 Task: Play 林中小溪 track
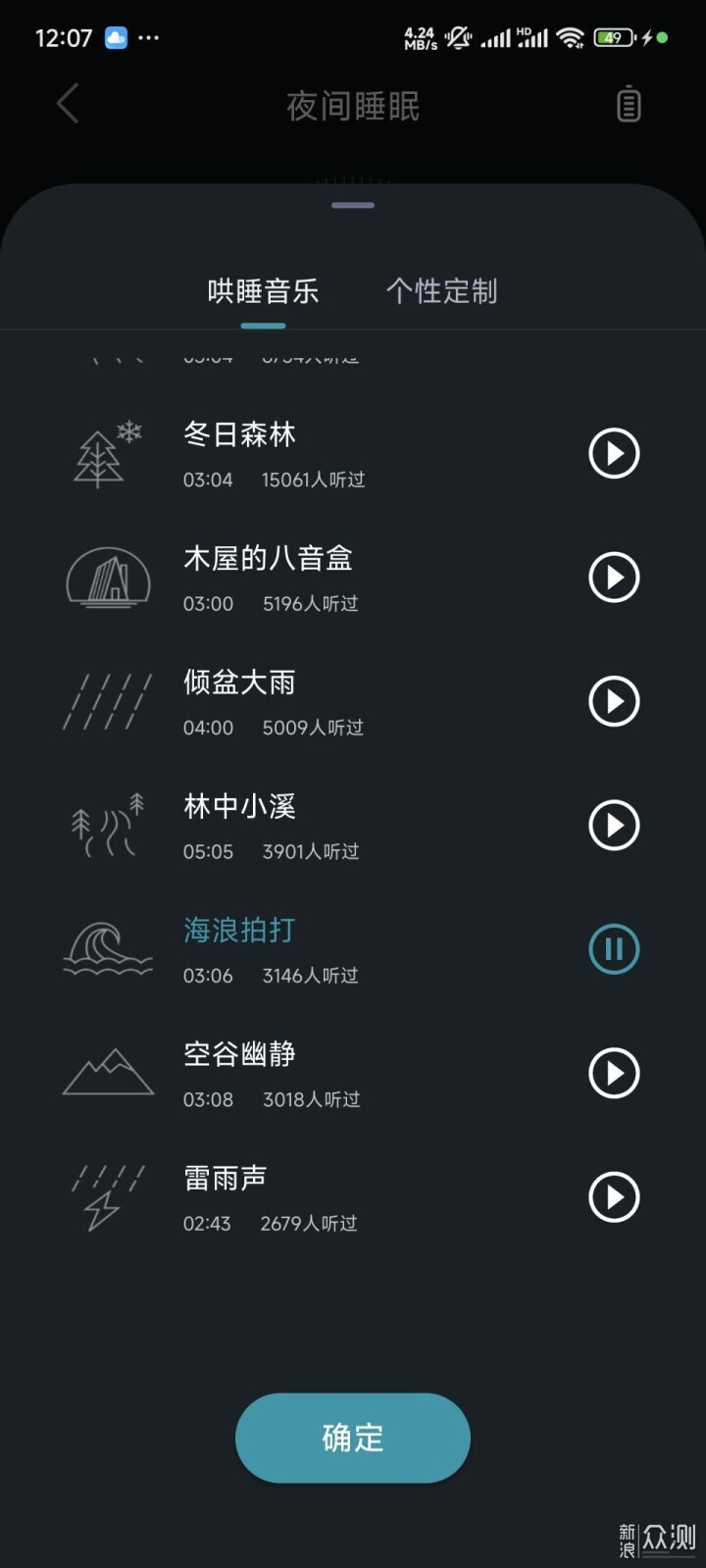tap(614, 825)
